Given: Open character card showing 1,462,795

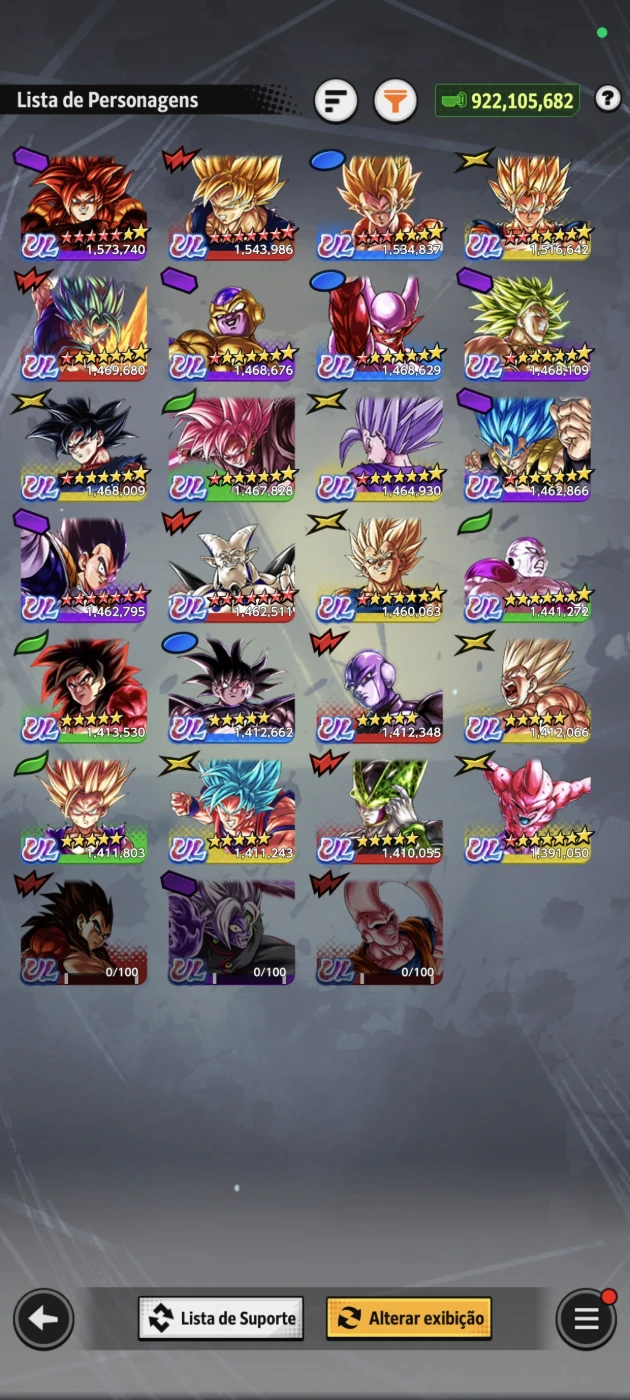Looking at the screenshot, I should click(84, 568).
